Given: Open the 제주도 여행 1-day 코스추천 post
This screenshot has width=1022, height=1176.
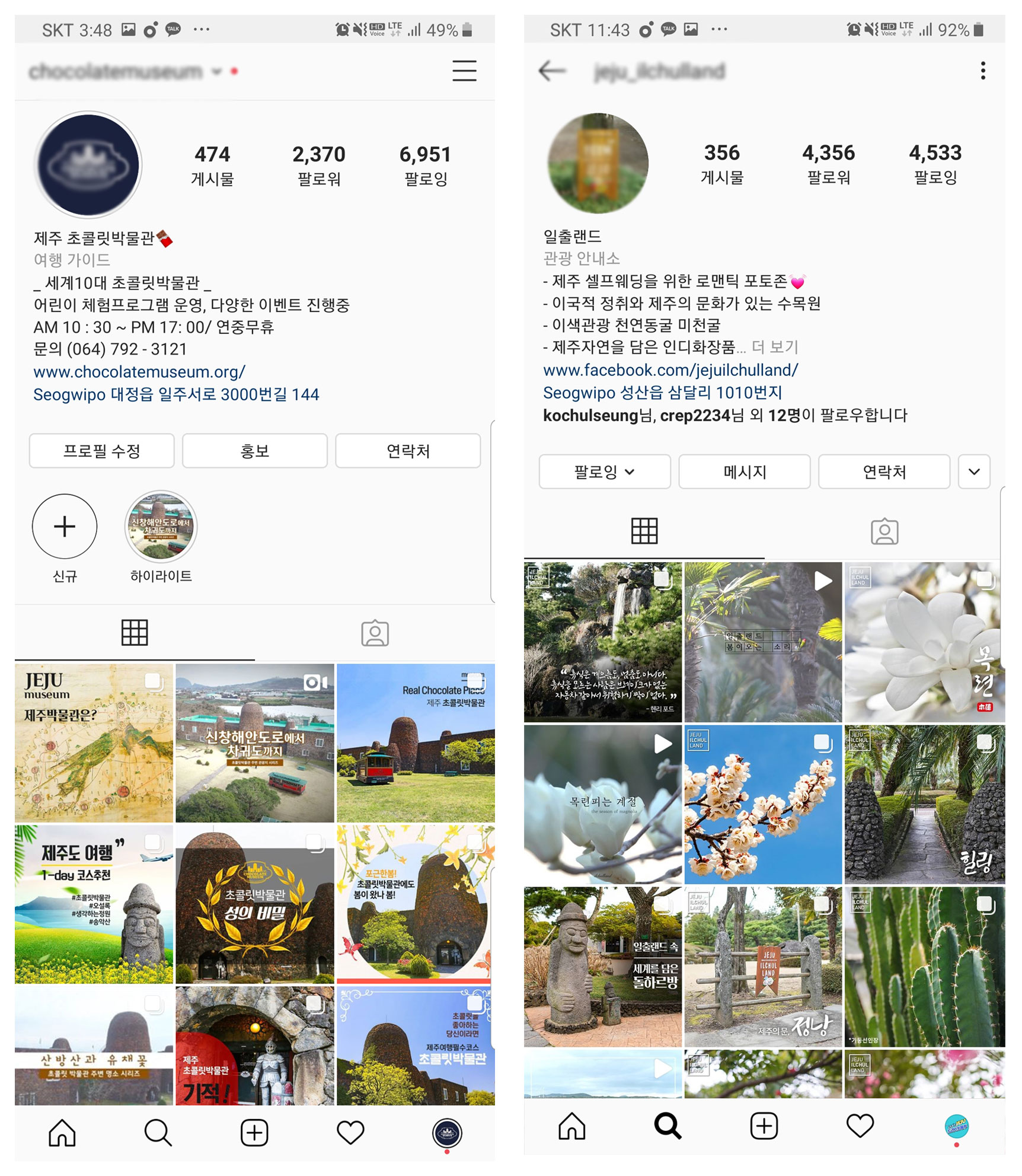Looking at the screenshot, I should 94,904.
